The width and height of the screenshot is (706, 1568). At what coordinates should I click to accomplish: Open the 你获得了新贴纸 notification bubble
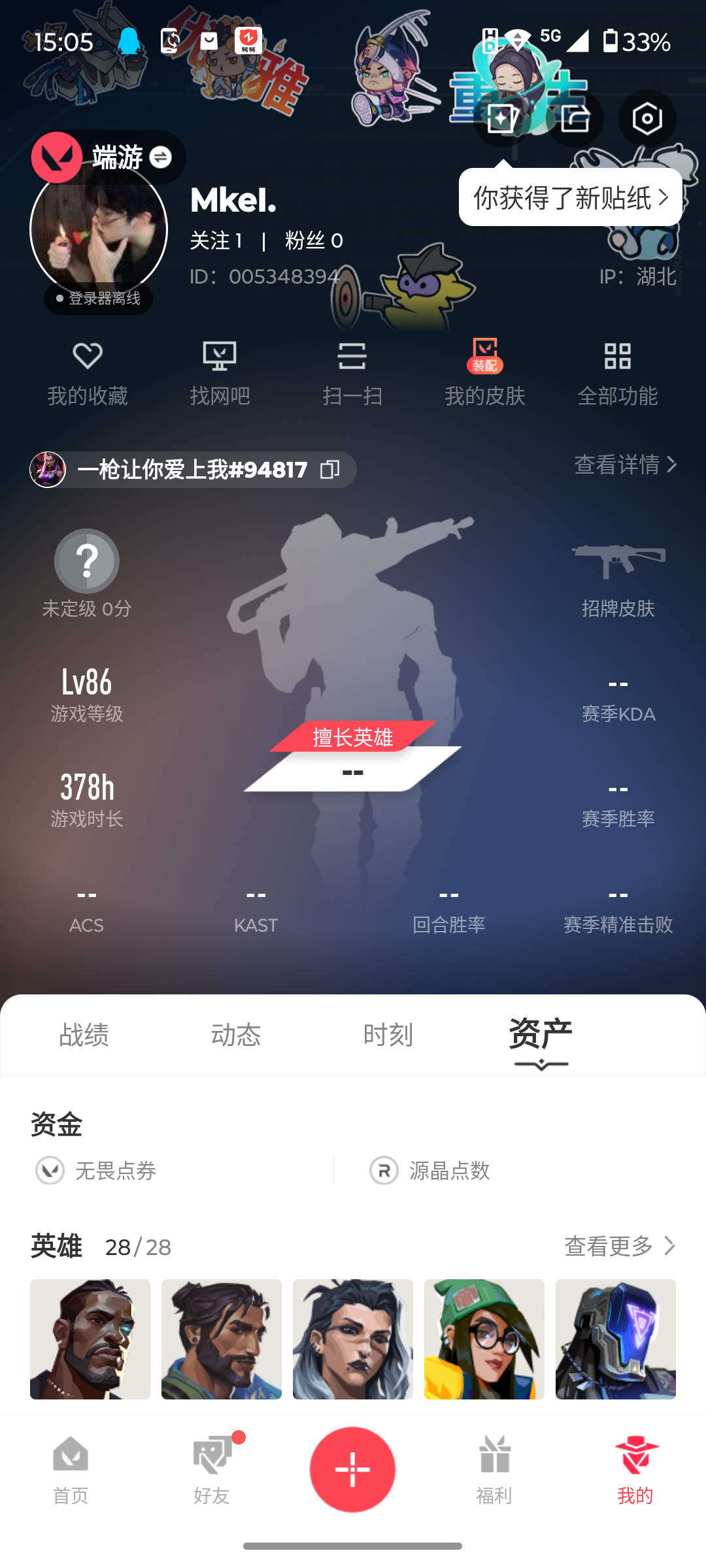(570, 197)
